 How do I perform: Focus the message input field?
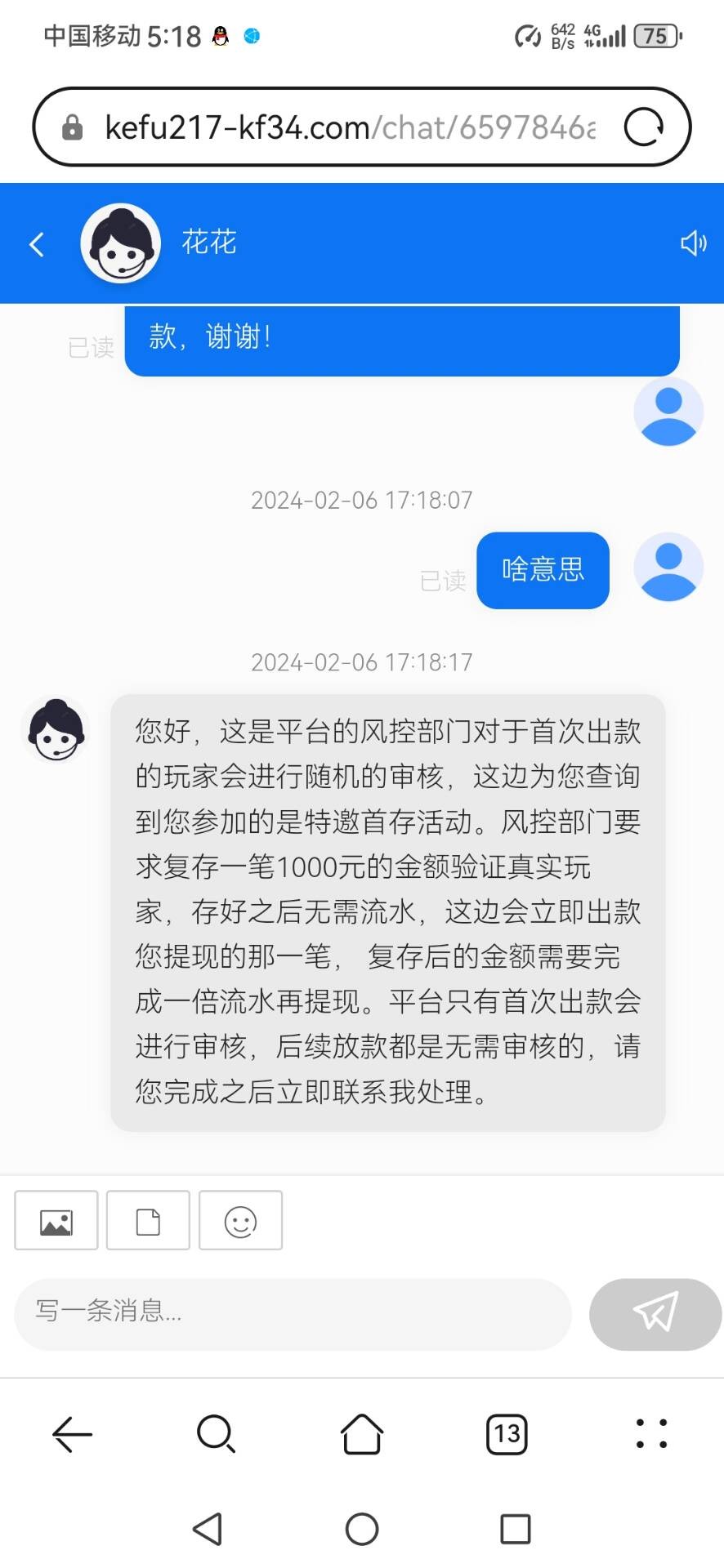tap(292, 1312)
